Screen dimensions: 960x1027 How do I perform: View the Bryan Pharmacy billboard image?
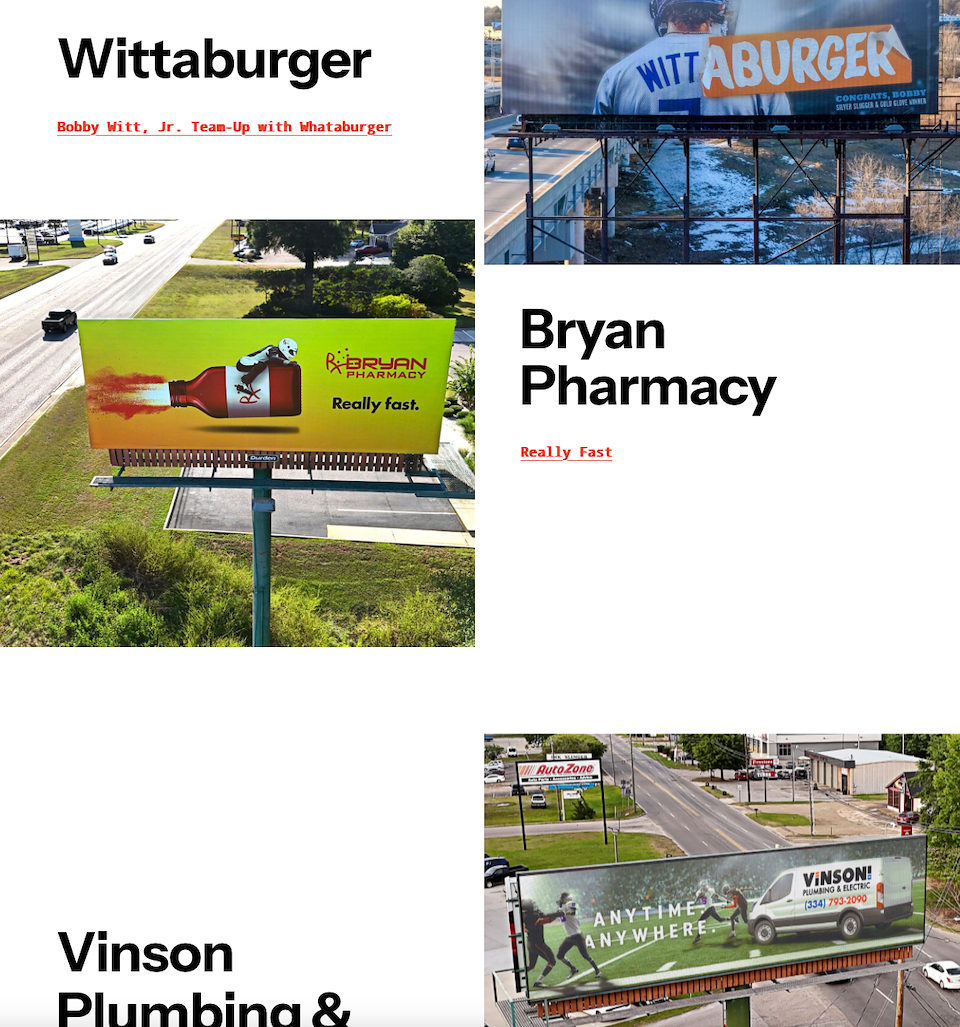[x=237, y=432]
